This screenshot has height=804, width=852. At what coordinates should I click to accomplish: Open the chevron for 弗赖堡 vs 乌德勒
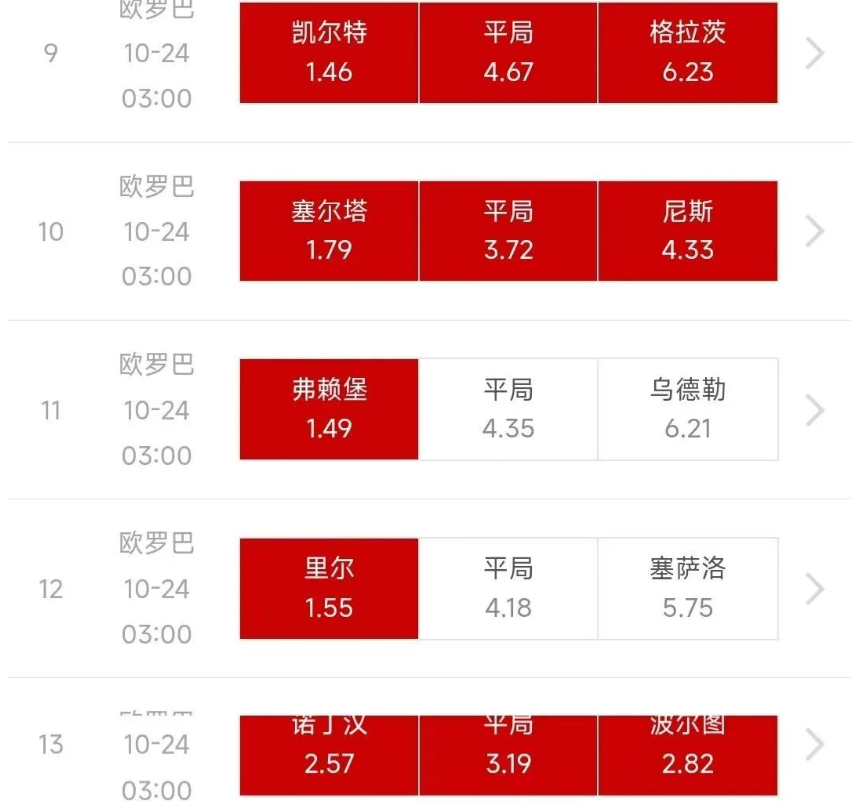815,410
